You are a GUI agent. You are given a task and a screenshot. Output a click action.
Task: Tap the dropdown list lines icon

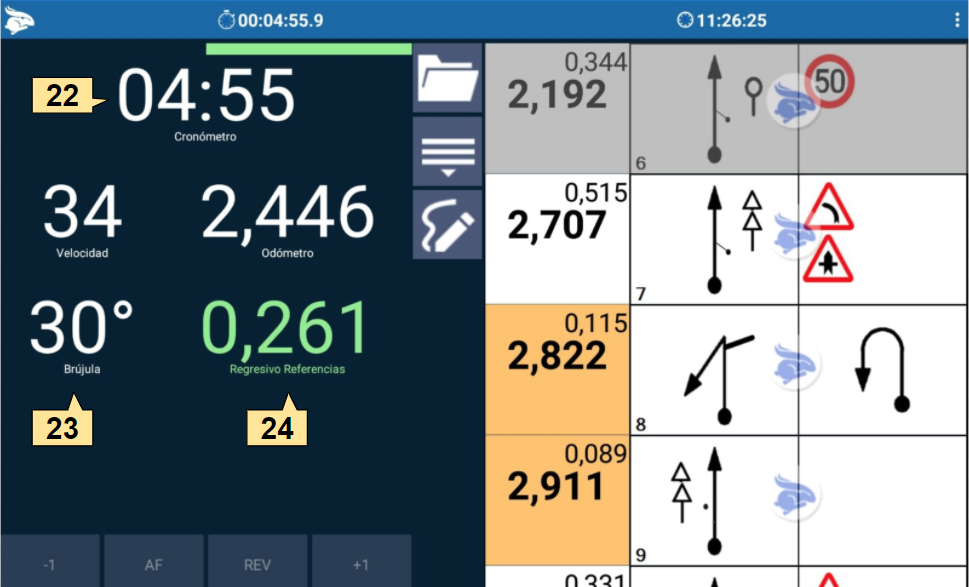[x=447, y=152]
